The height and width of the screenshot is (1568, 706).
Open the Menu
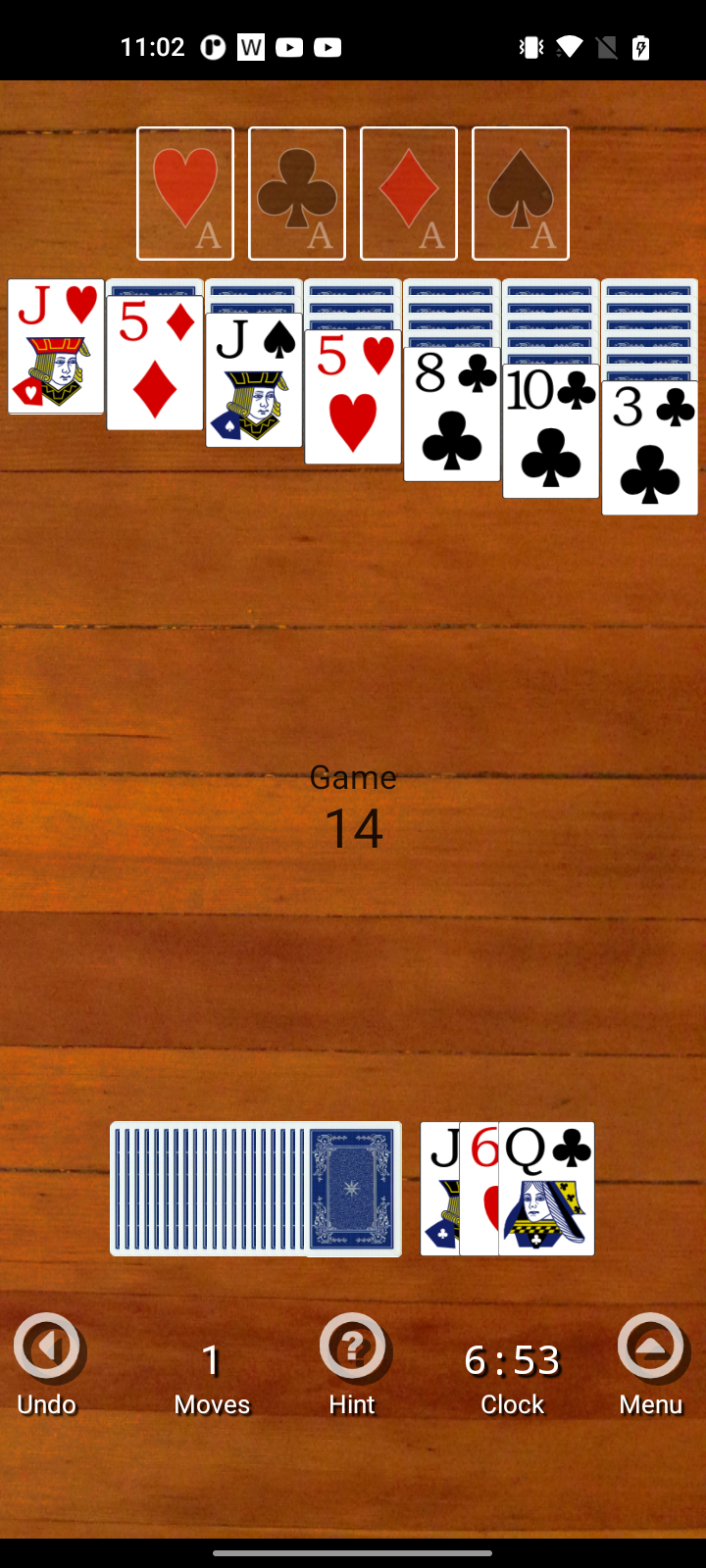click(x=651, y=1364)
